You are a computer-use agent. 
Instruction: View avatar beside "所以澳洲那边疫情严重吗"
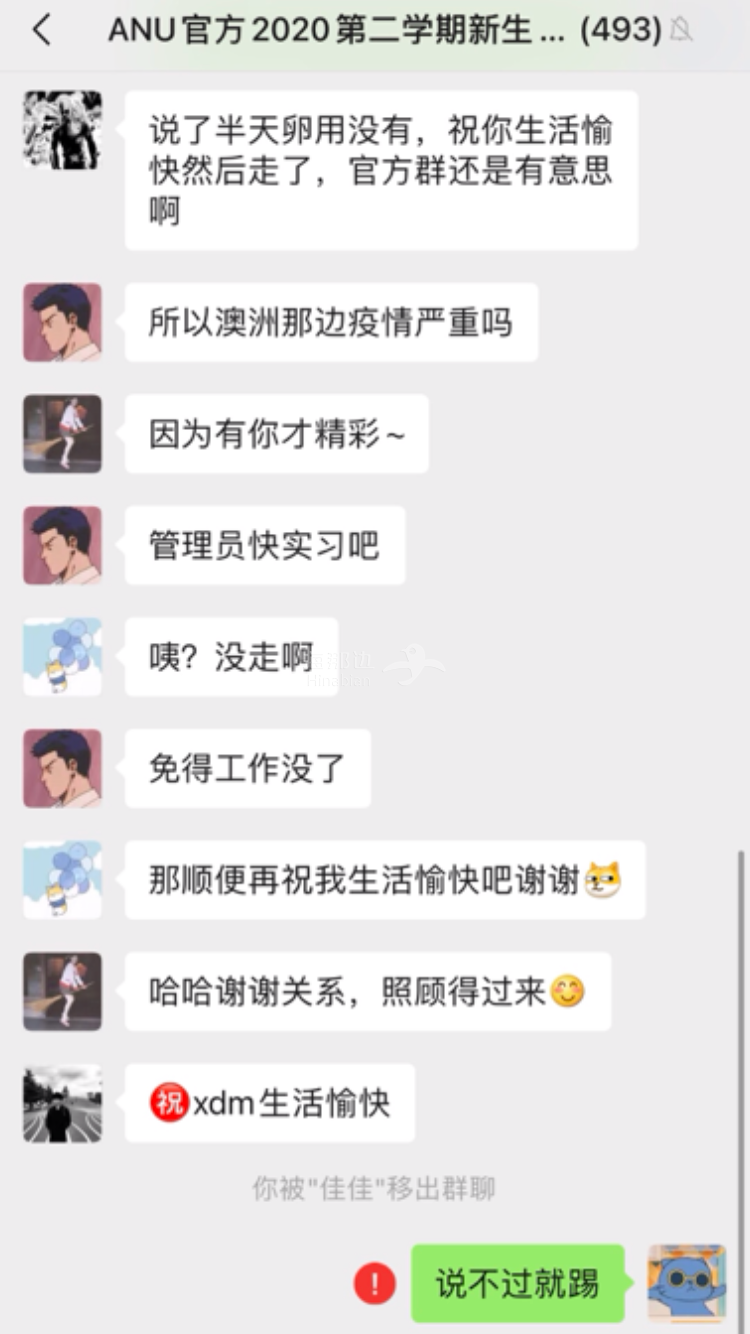[62, 322]
